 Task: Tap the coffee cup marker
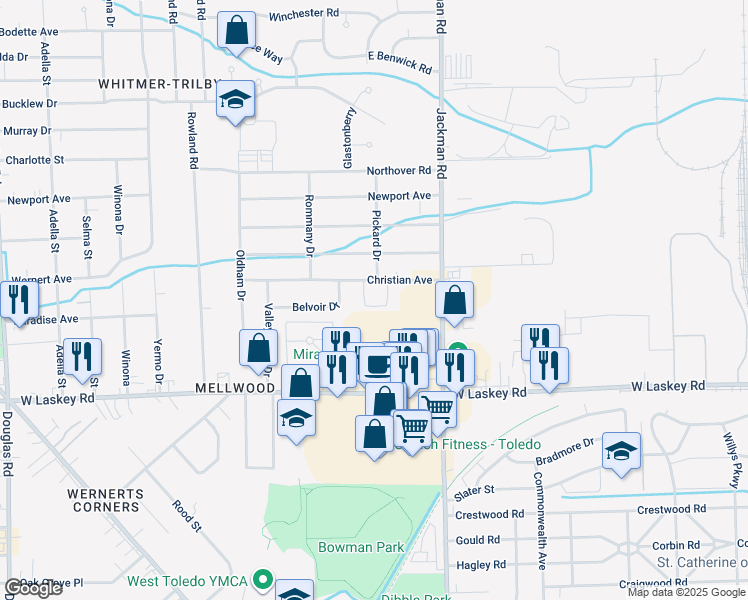377,364
